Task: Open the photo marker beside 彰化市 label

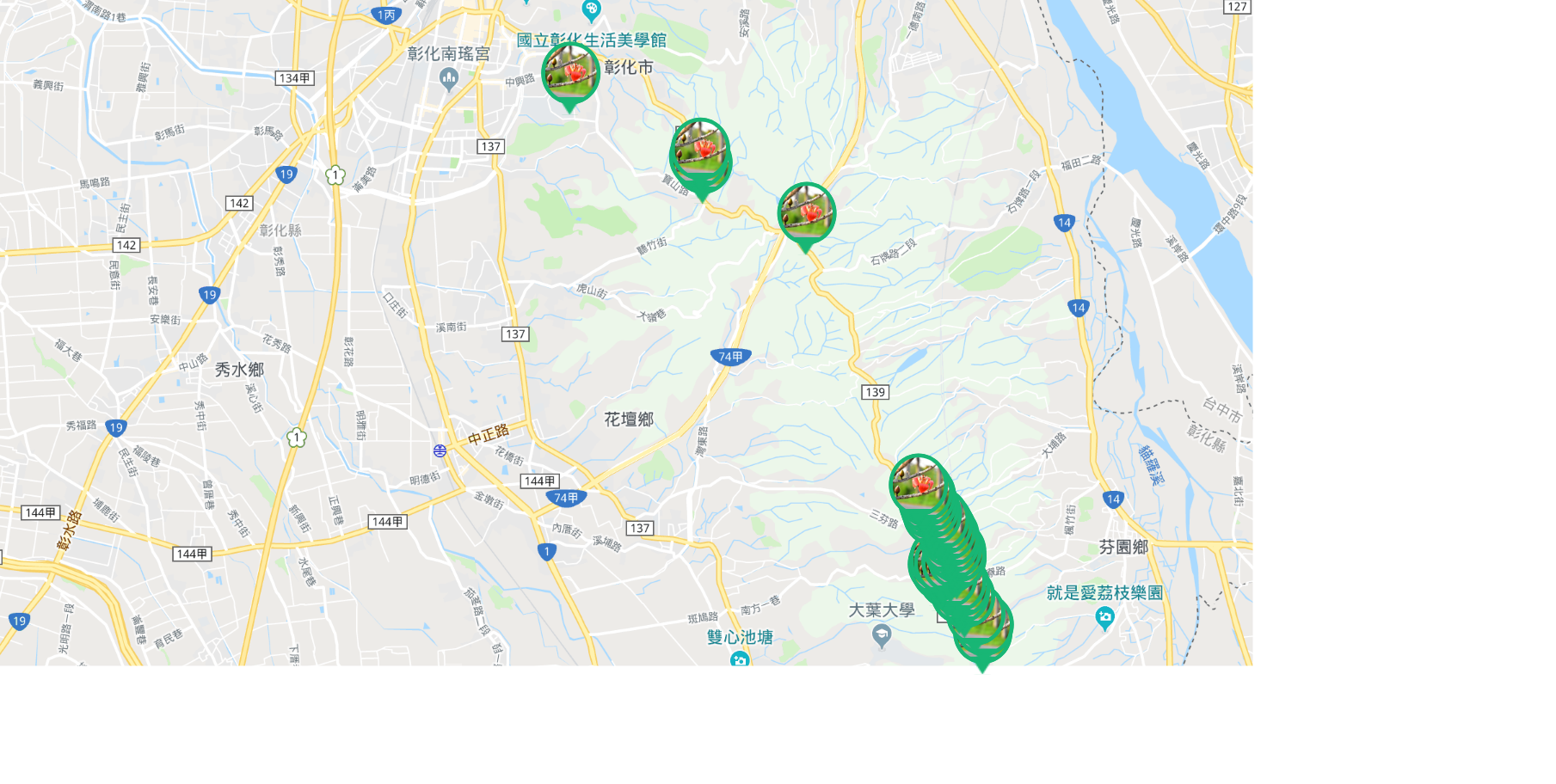Action: pyautogui.click(x=569, y=74)
